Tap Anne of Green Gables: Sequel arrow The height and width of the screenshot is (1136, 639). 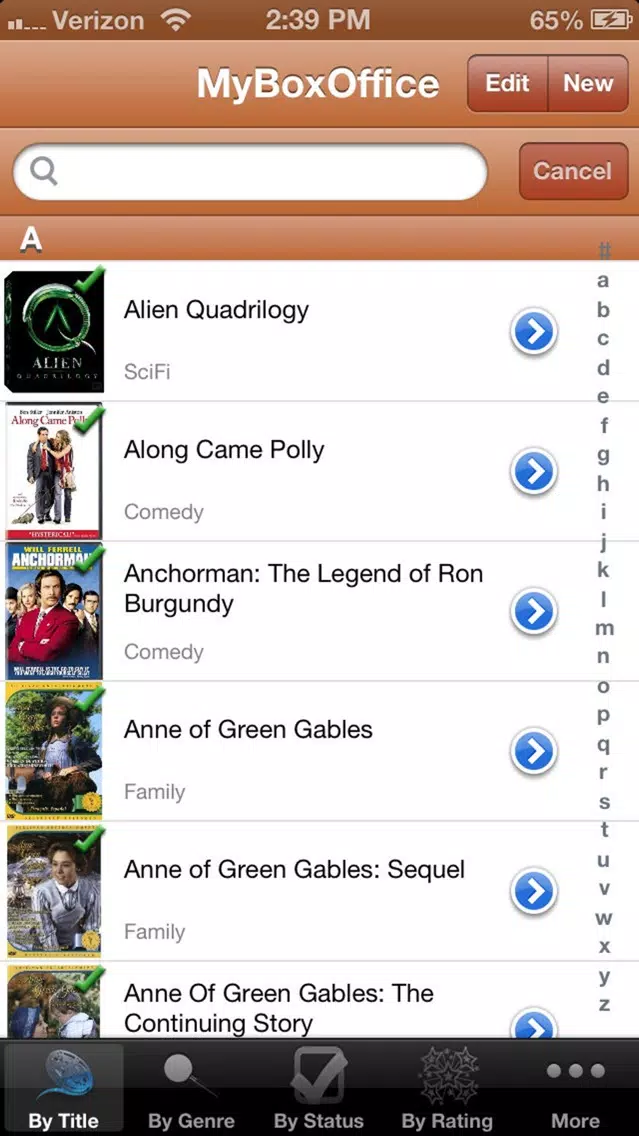coord(534,891)
